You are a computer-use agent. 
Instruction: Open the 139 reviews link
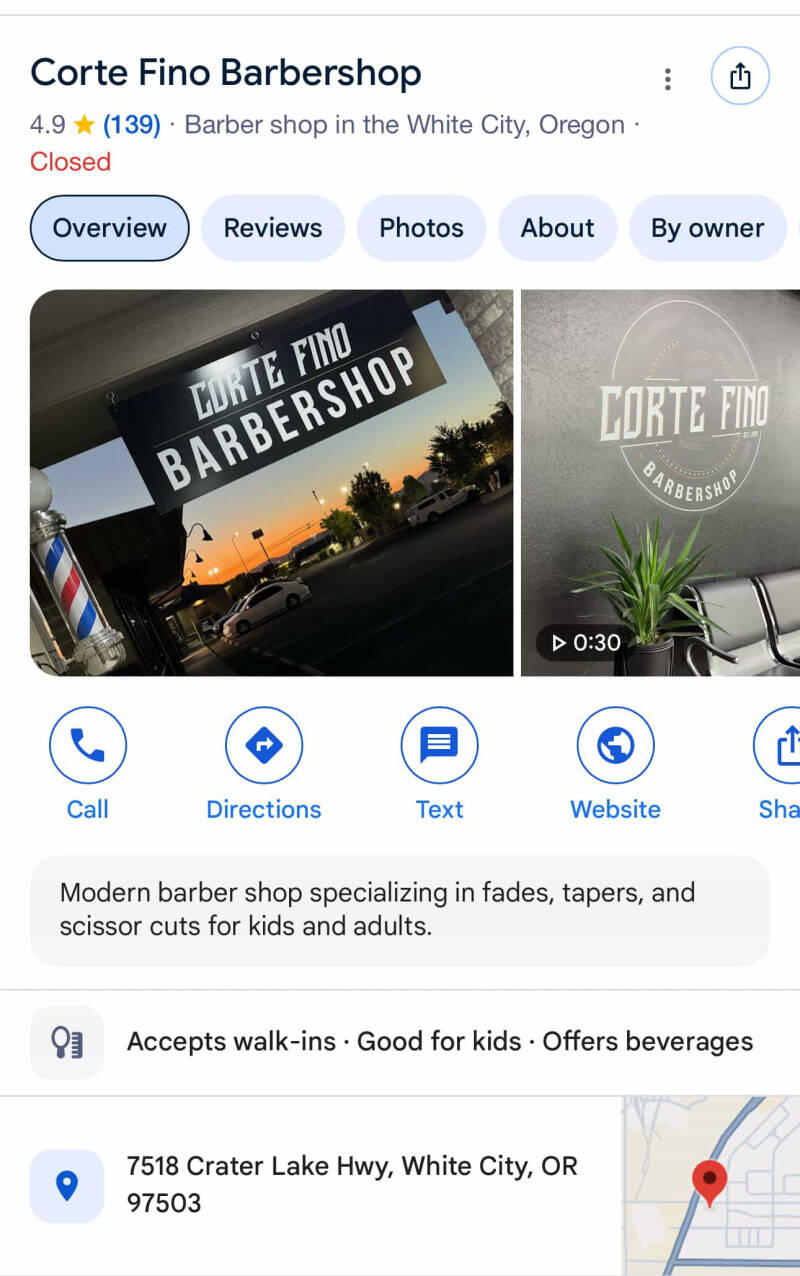coord(132,125)
